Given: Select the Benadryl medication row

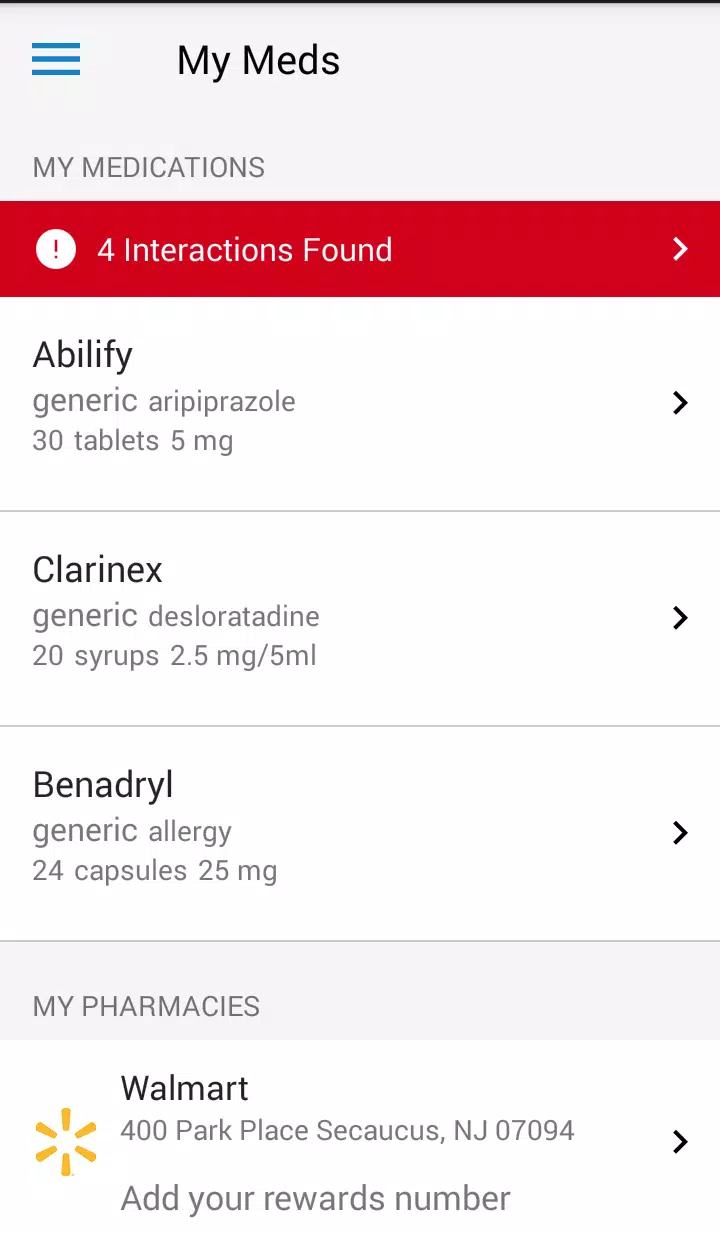Looking at the screenshot, I should 360,834.
